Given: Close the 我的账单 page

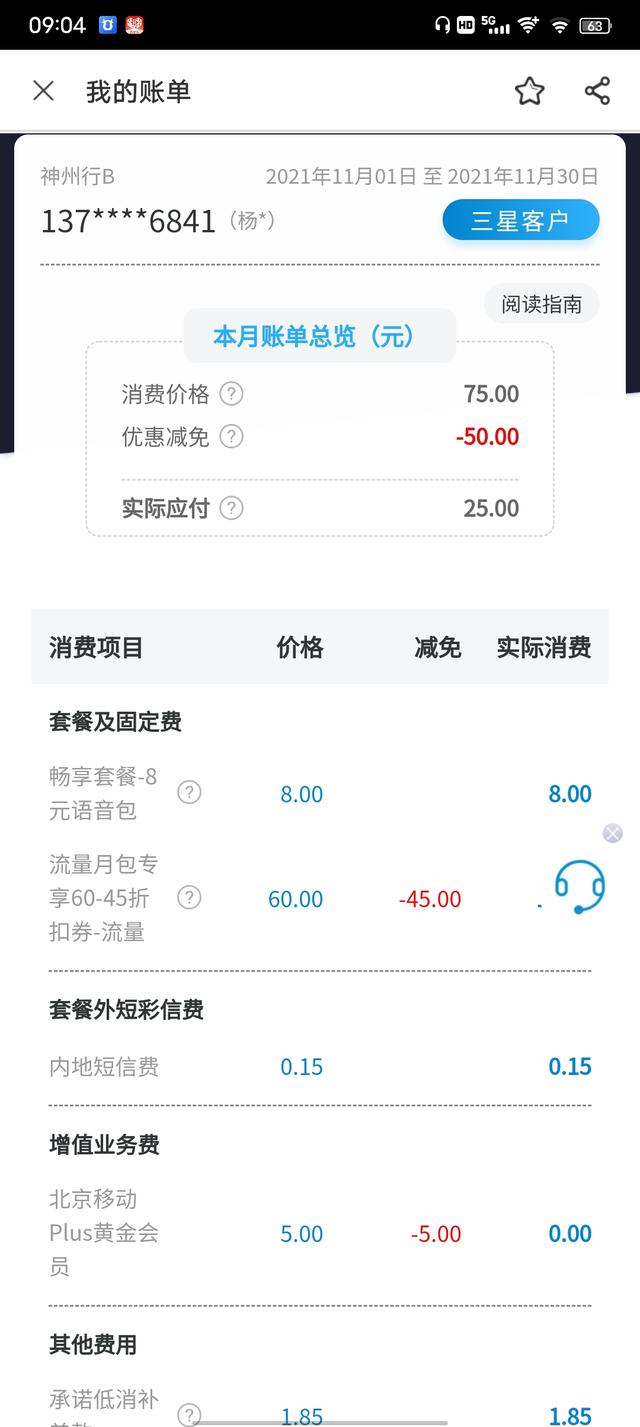Looking at the screenshot, I should (43, 91).
